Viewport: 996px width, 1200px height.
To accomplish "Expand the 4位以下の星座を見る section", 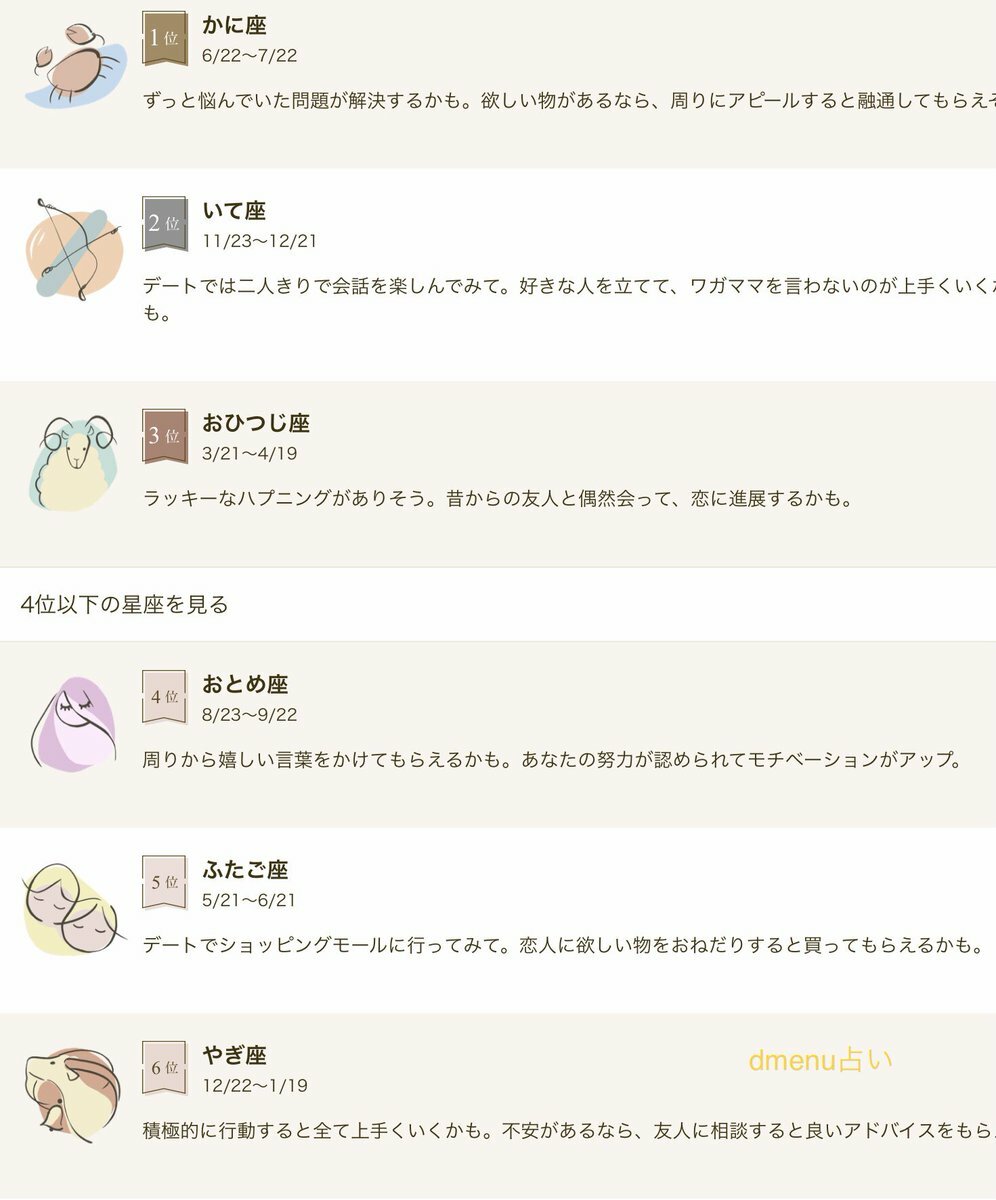I will (x=125, y=604).
